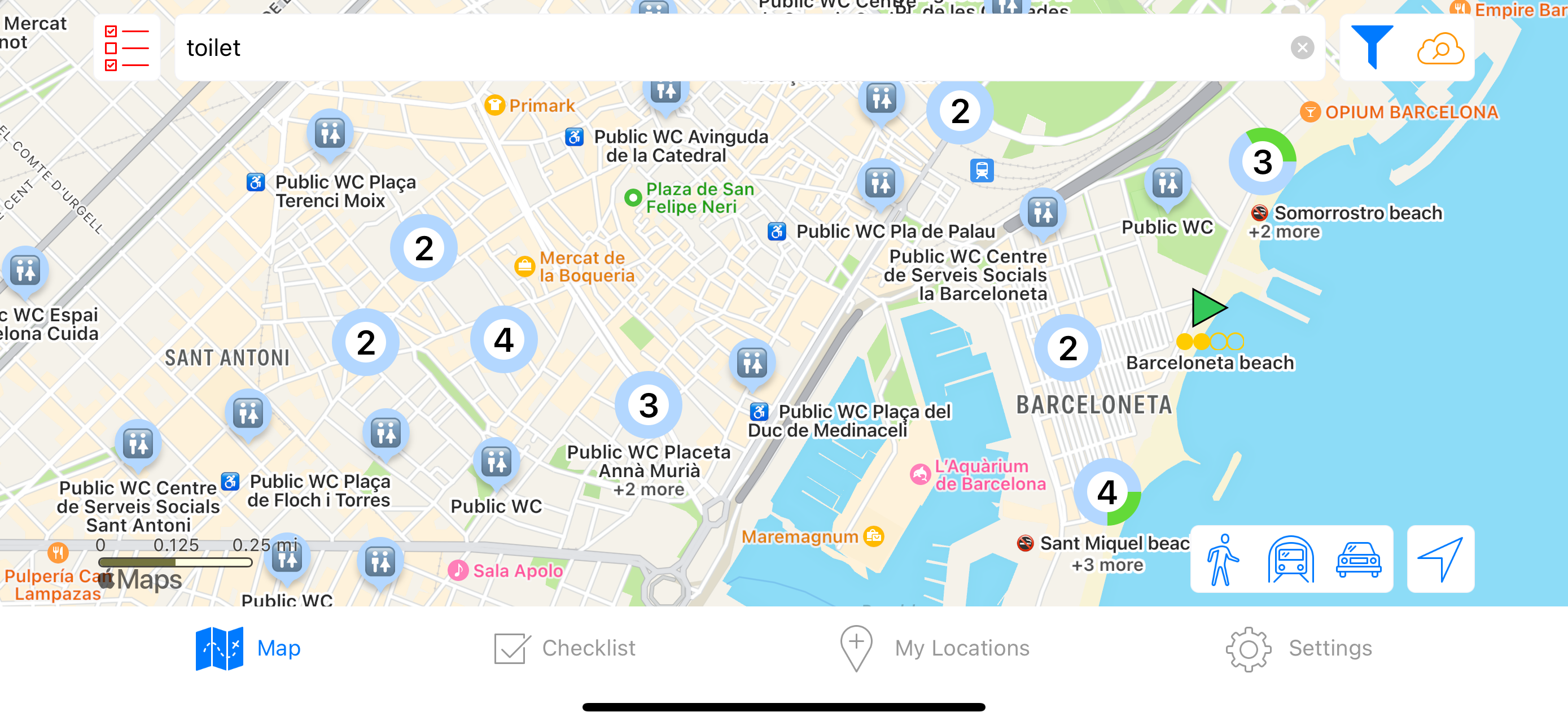
Task: Select car travel mode
Action: 1358,560
